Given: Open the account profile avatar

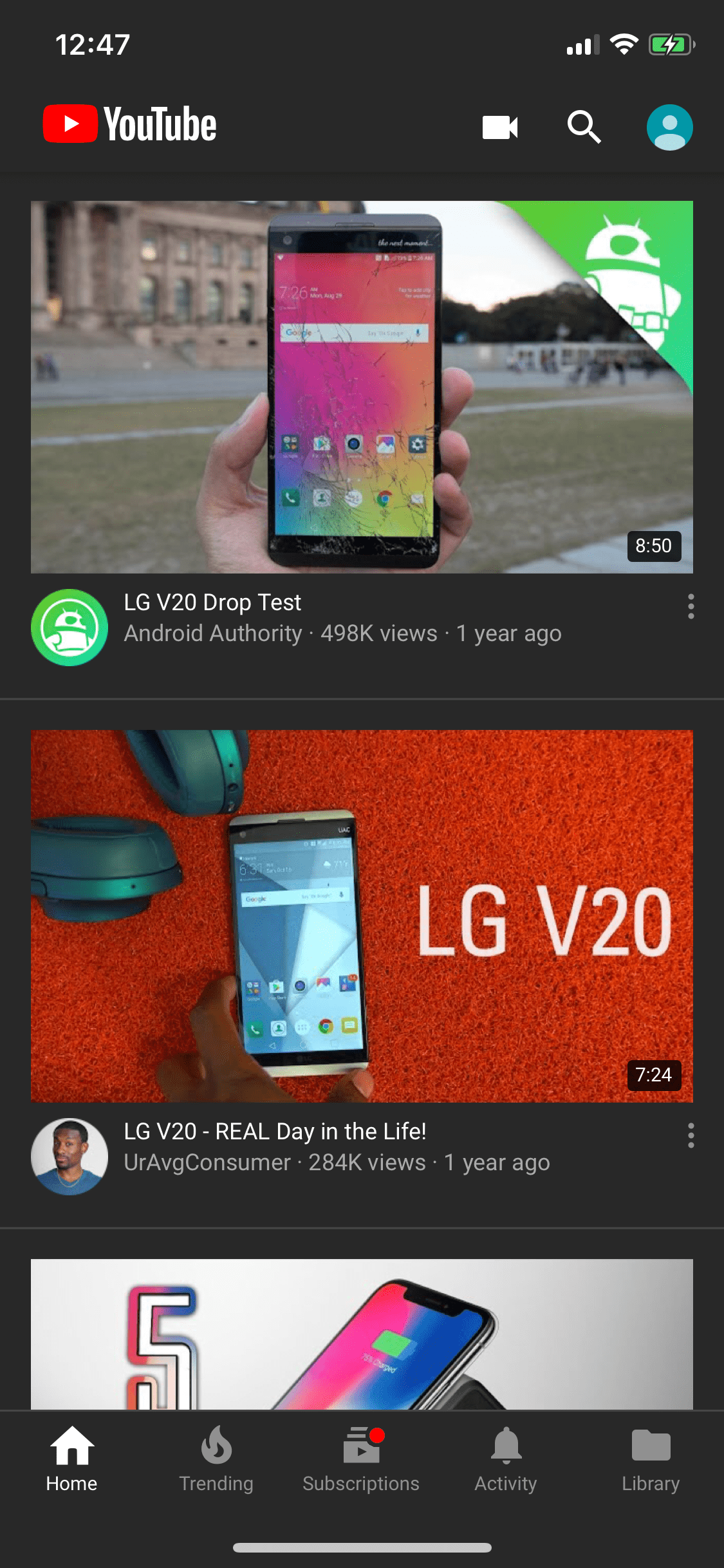Looking at the screenshot, I should 669,127.
